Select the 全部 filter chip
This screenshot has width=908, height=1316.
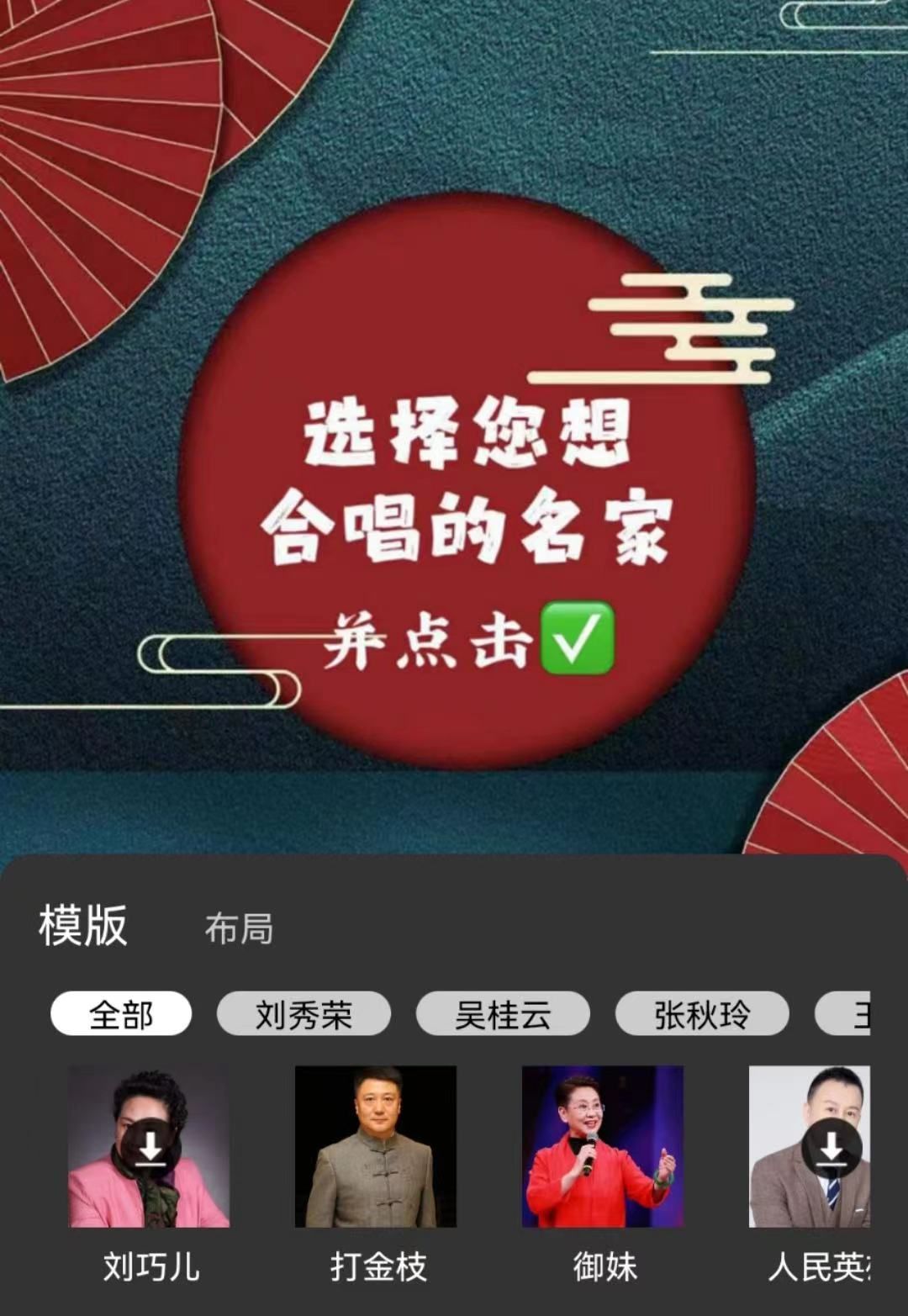coord(121,1014)
